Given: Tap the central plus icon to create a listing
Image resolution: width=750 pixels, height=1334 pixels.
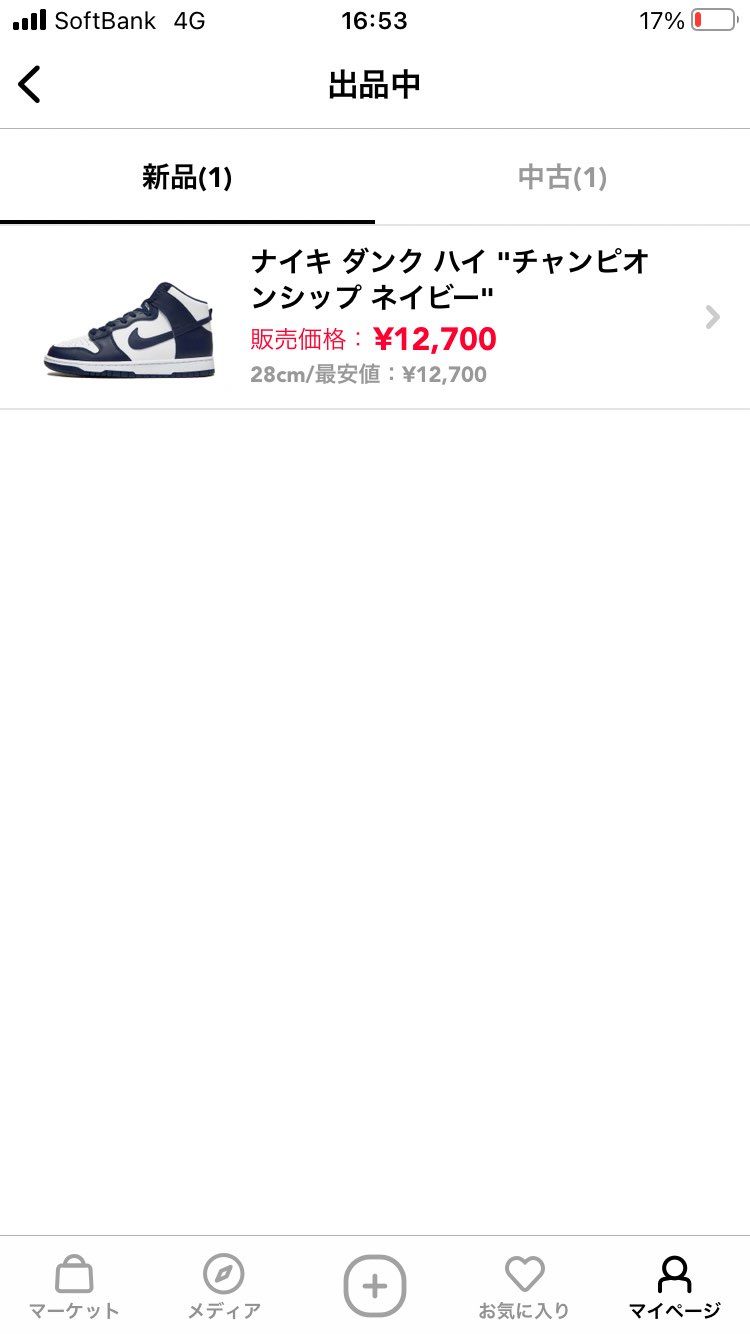Looking at the screenshot, I should pos(375,1285).
